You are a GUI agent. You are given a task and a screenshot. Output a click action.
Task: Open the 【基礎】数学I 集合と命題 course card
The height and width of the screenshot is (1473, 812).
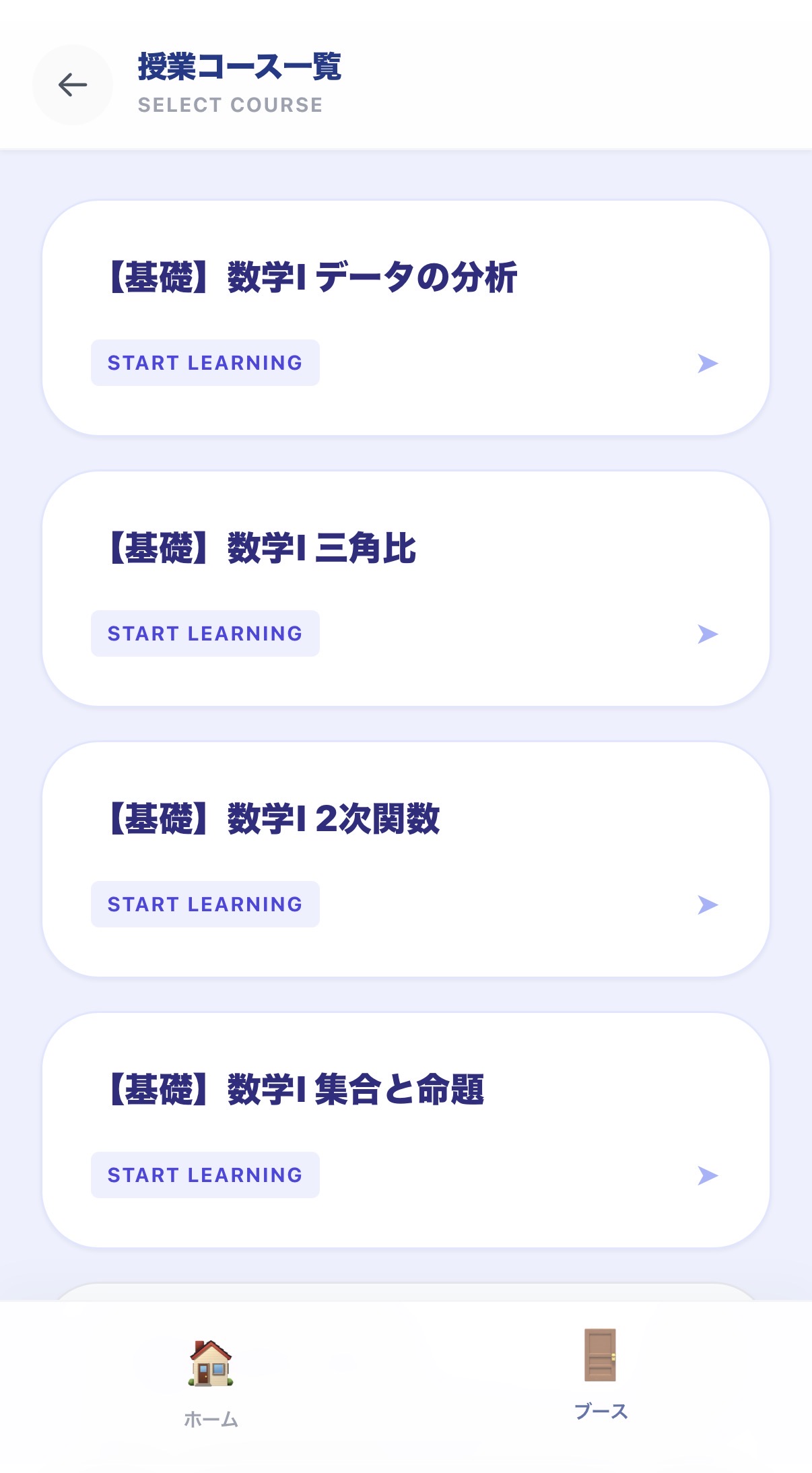[406, 1128]
